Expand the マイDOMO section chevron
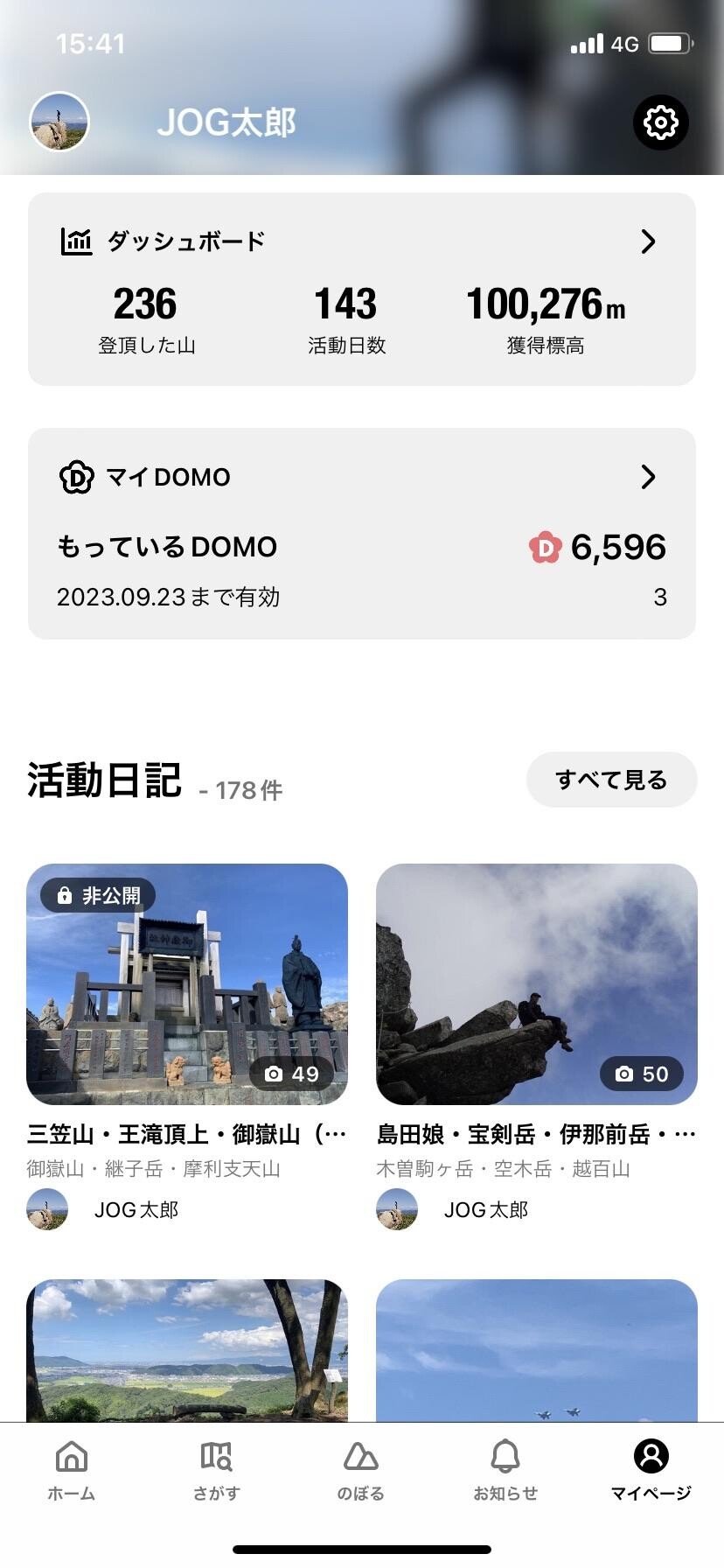 pos(648,477)
